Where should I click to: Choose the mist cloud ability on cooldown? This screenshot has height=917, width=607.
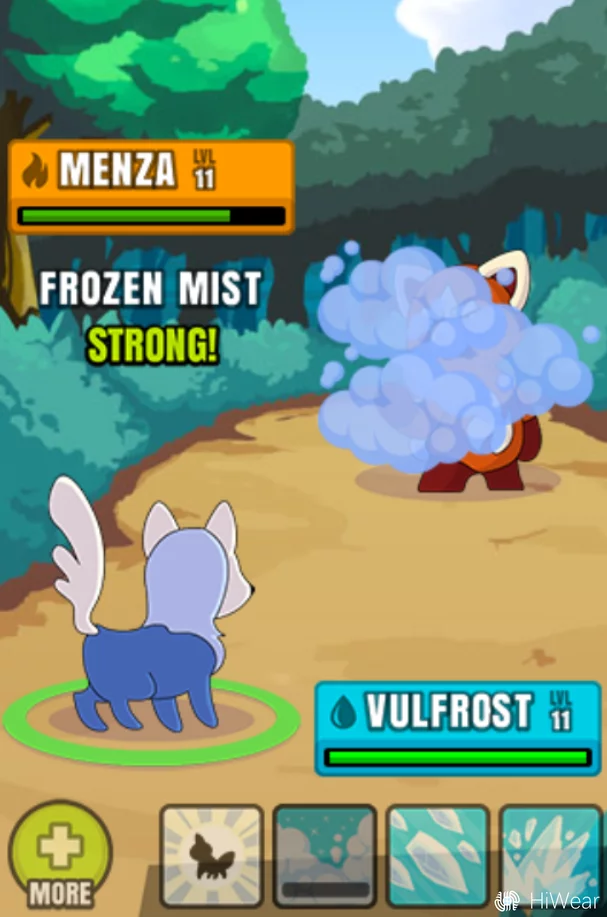pos(325,855)
